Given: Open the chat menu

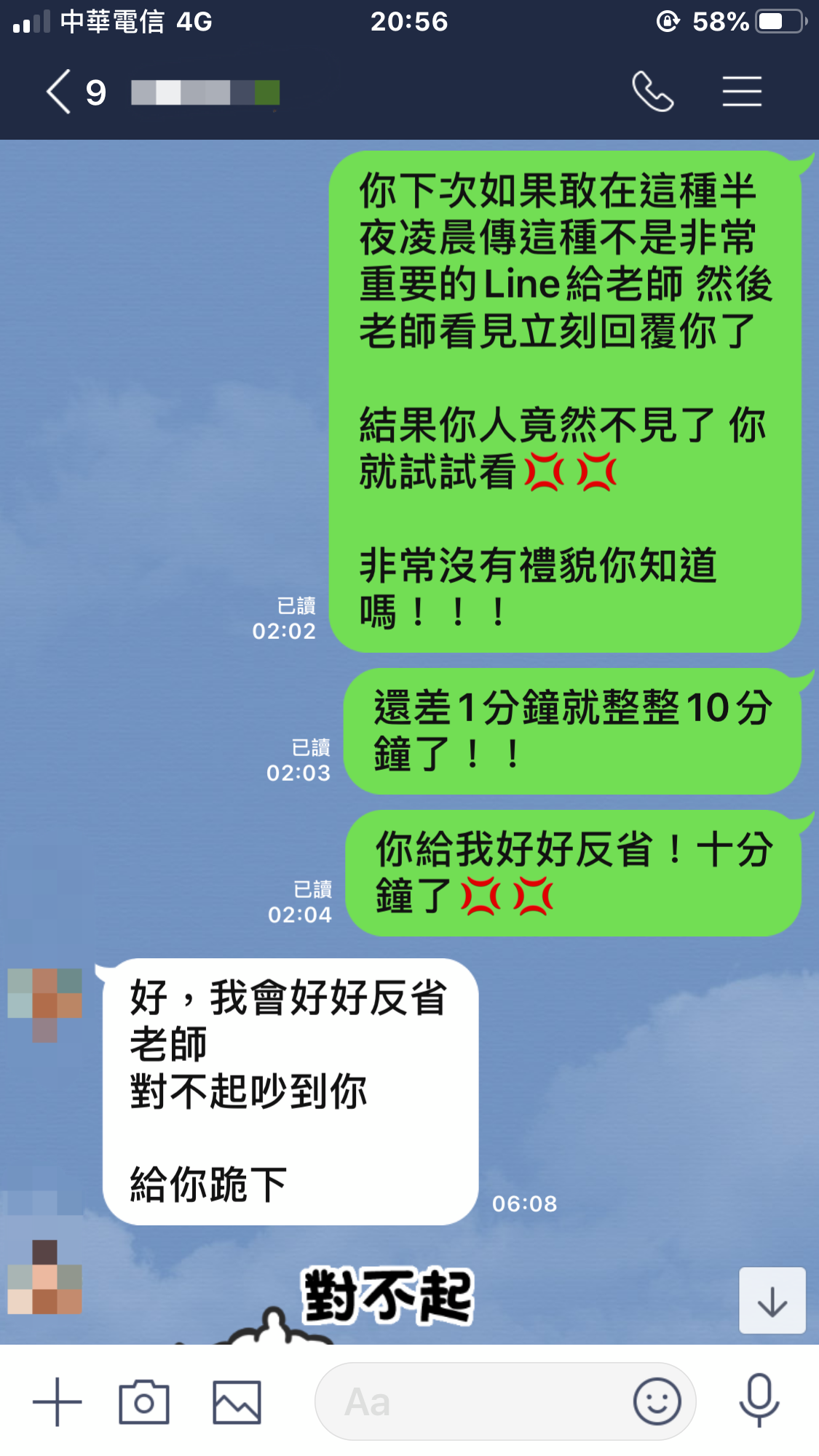Looking at the screenshot, I should (x=742, y=92).
